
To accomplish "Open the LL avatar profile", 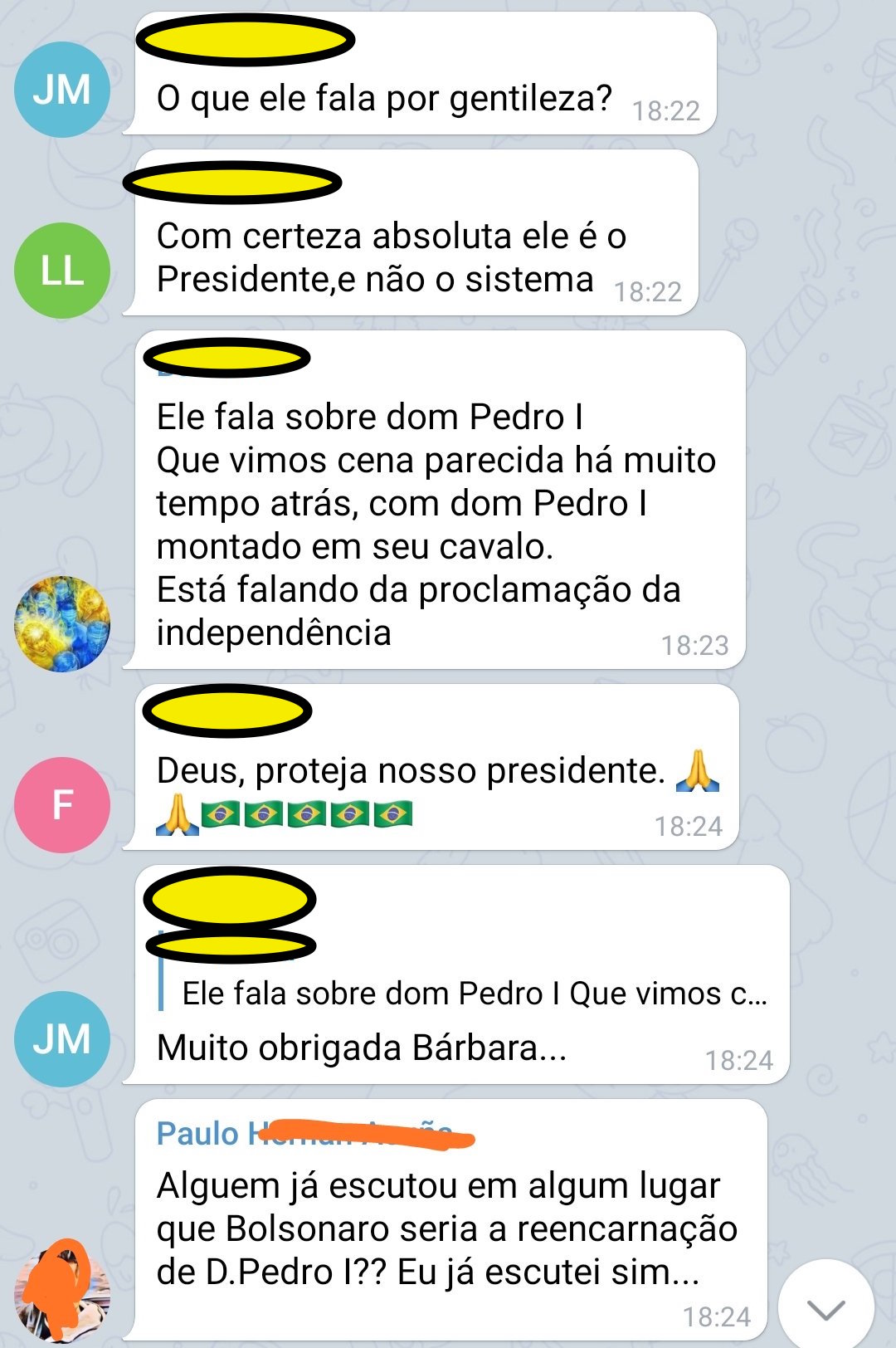I will coord(62,271).
